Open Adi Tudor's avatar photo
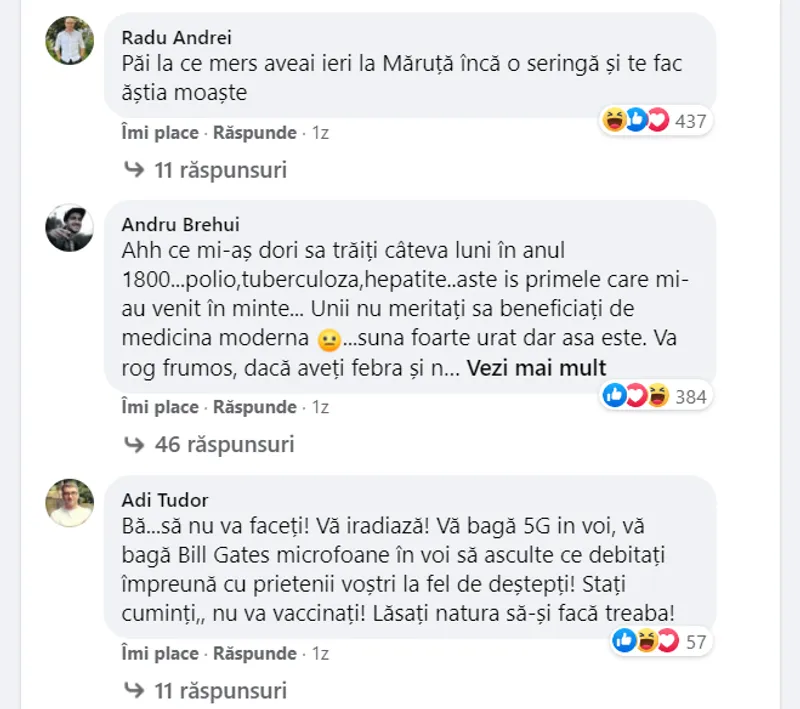Screen dimensions: 800x709 pos(70,501)
